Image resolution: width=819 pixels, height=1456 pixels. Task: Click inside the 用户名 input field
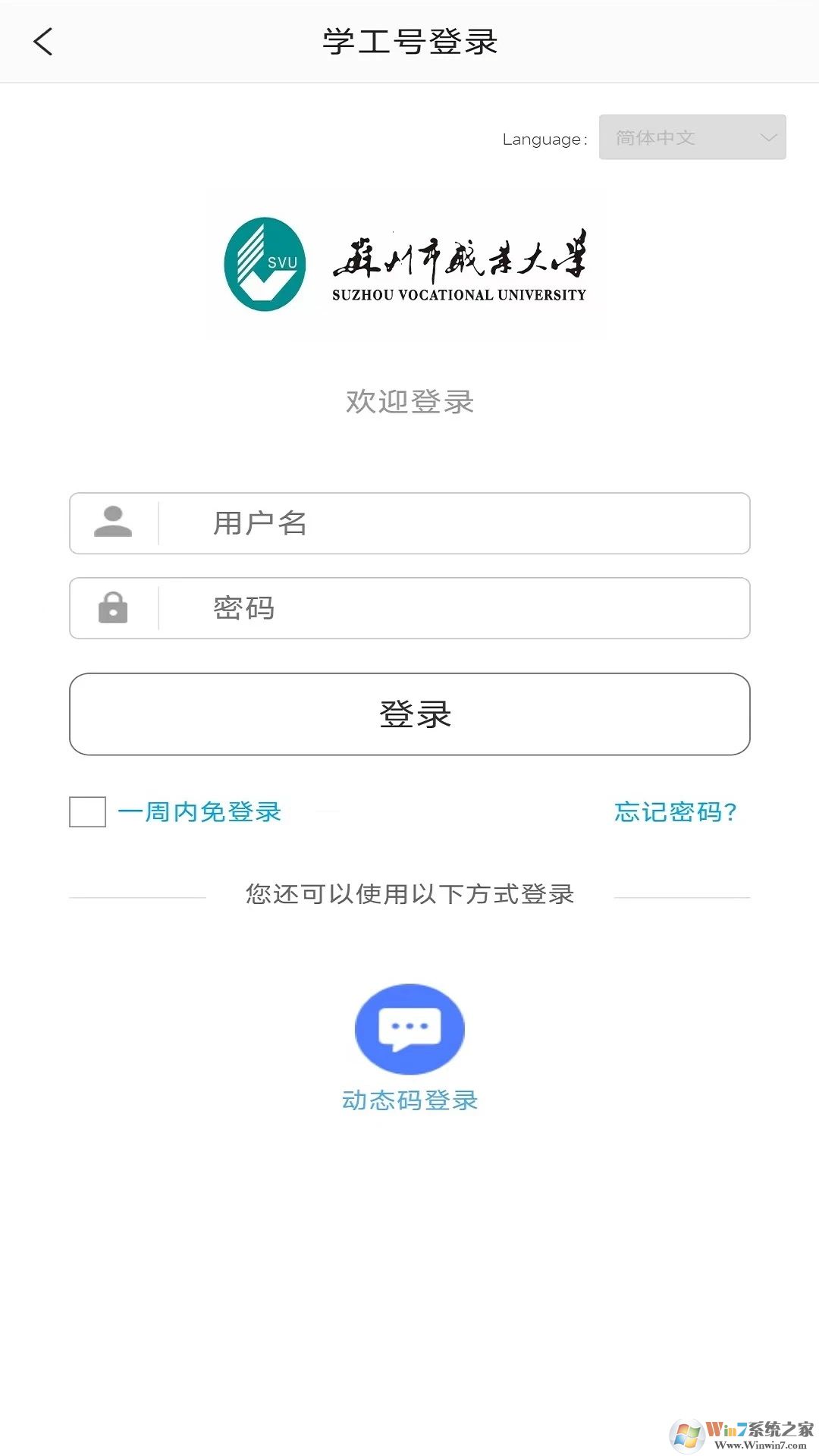tap(455, 522)
